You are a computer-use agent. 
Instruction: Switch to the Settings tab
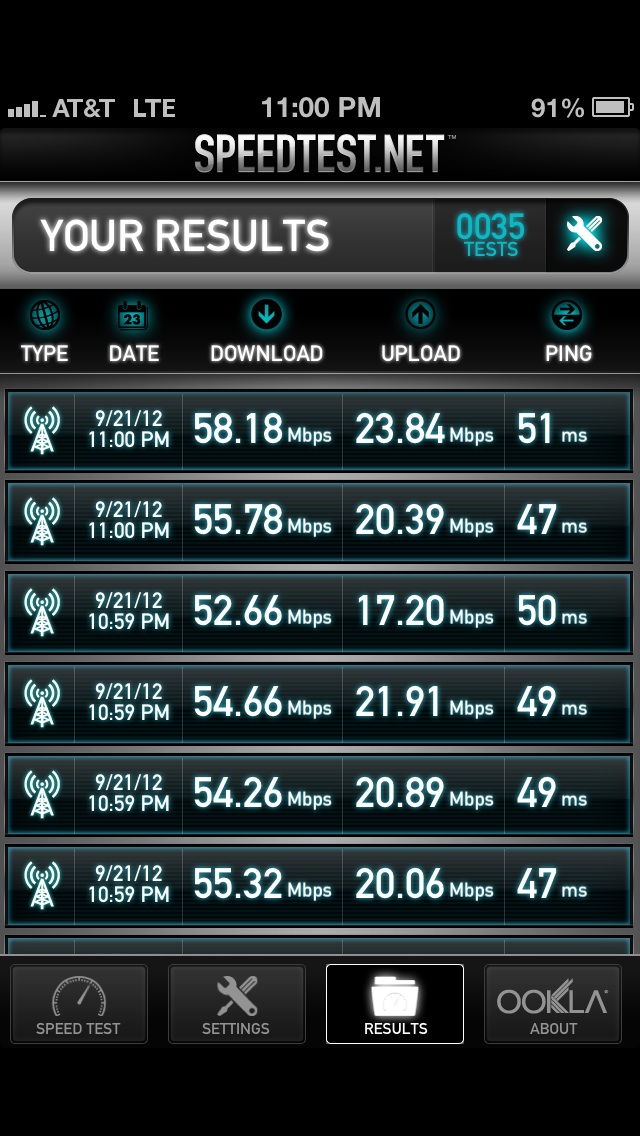point(236,1004)
